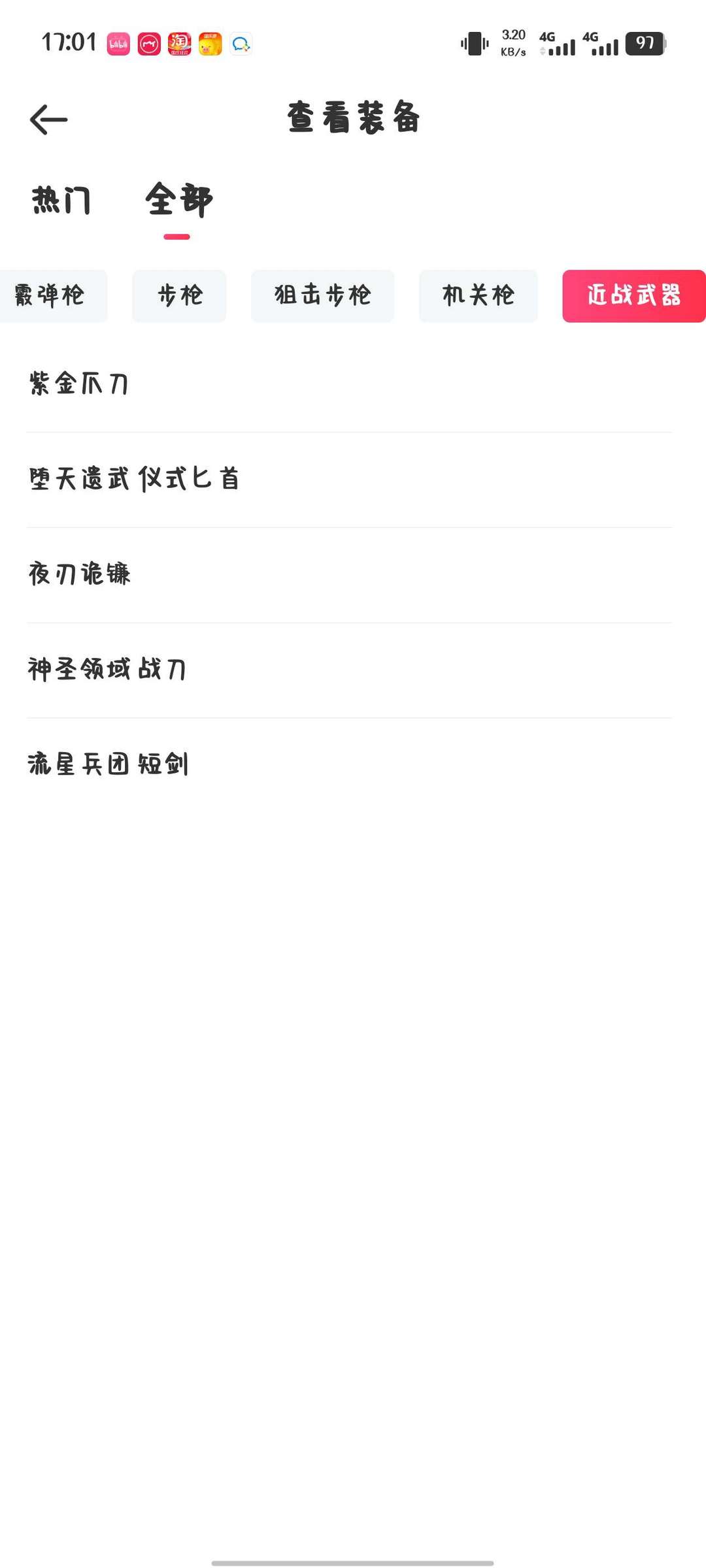
Task: Switch to the 热门 tab
Action: point(61,200)
